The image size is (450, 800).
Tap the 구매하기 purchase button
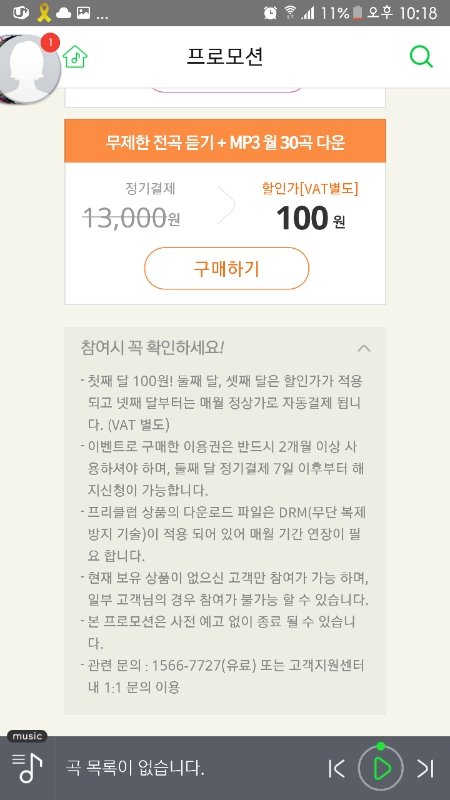(x=227, y=268)
